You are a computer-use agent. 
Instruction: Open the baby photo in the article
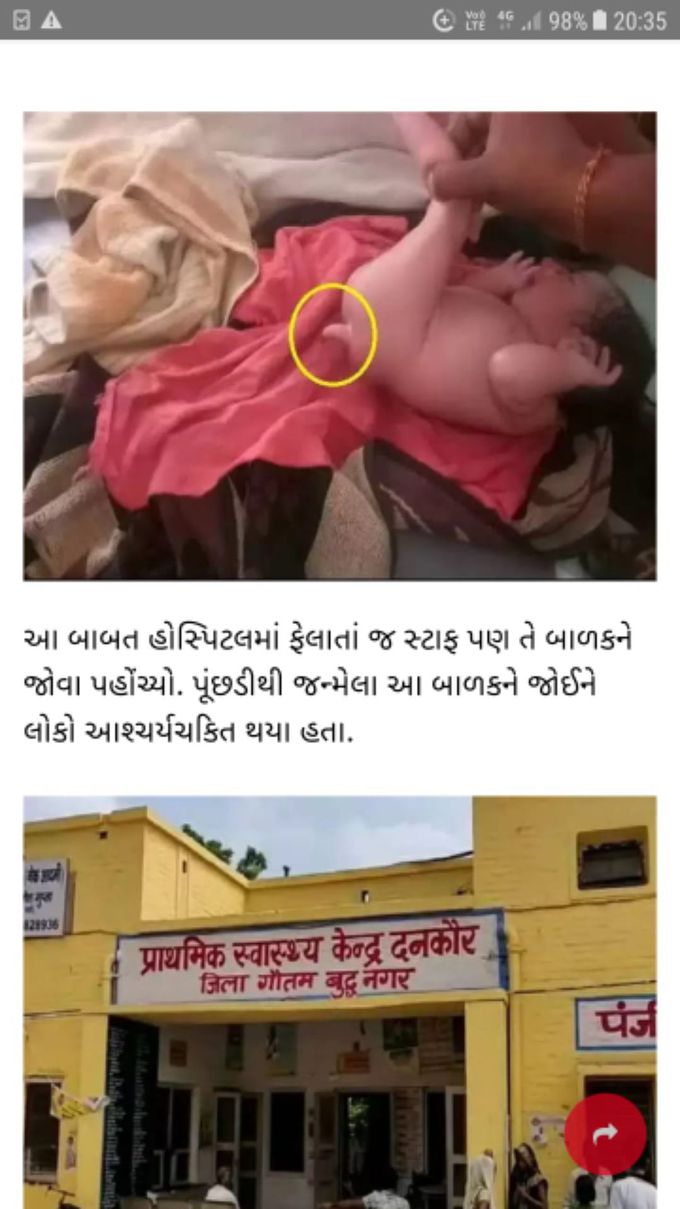340,345
